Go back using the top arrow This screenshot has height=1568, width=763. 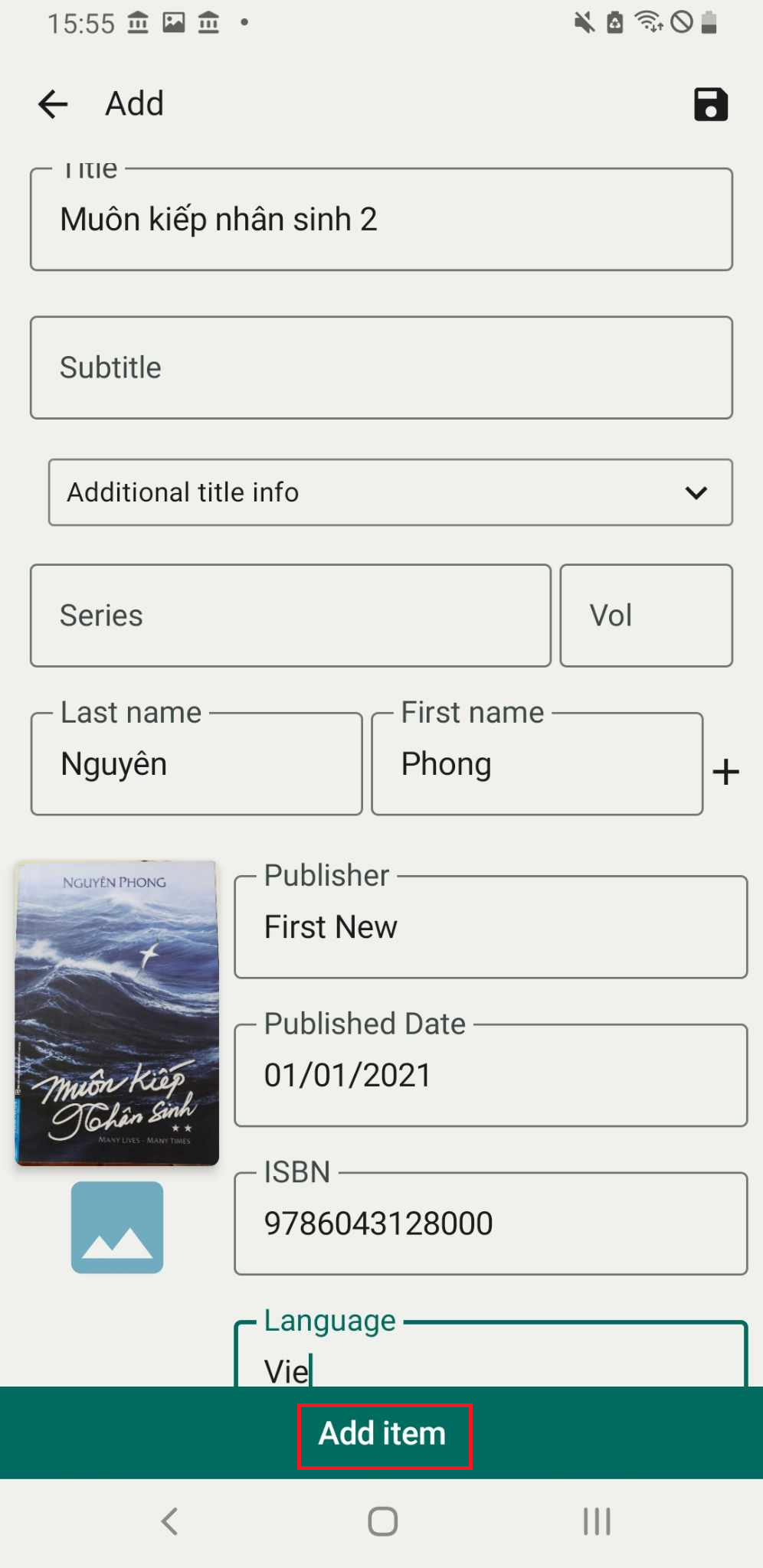(x=53, y=104)
